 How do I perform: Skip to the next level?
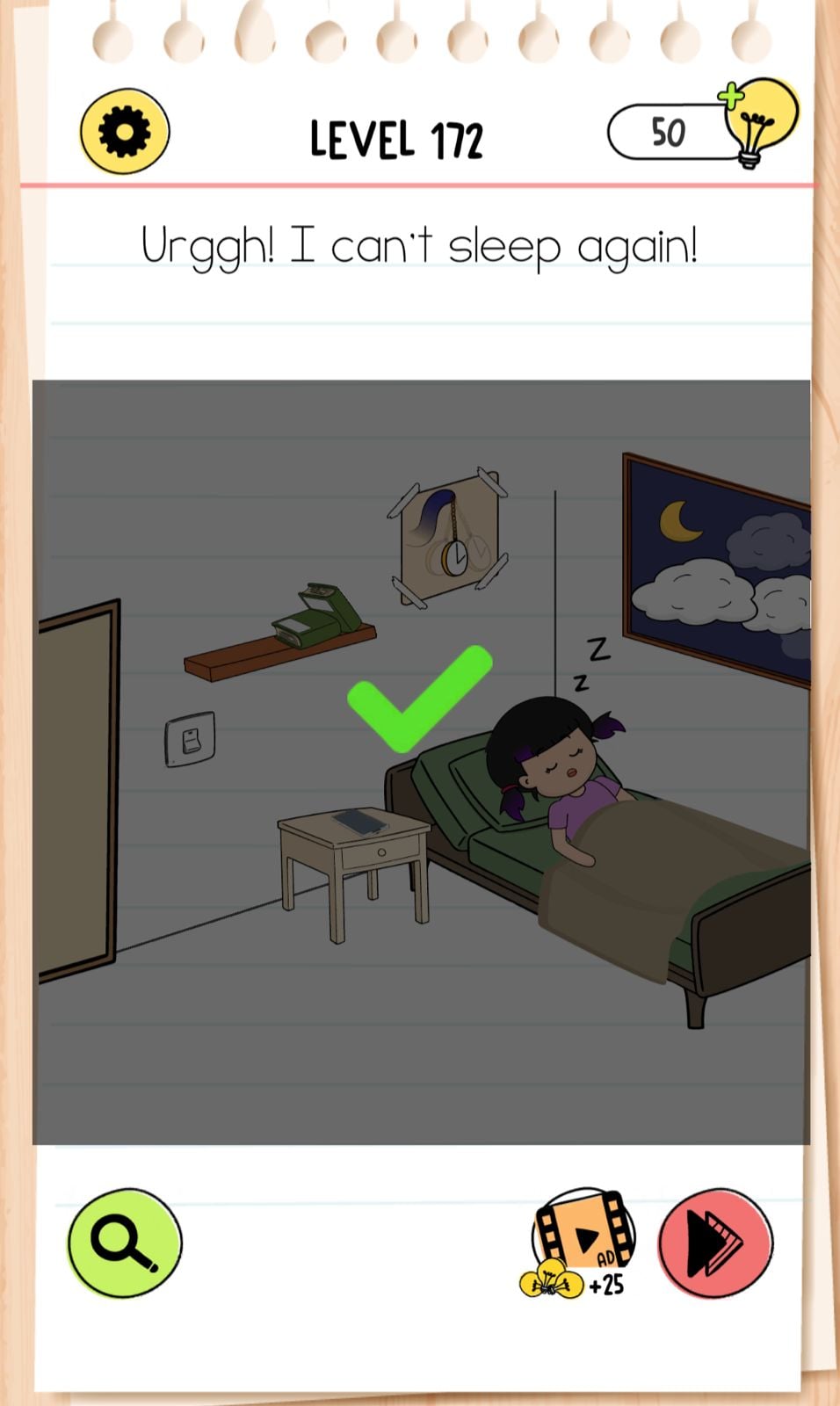(715, 1243)
